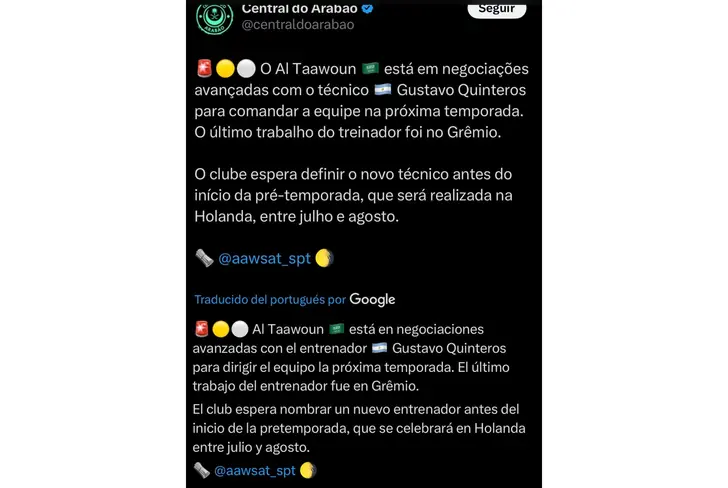Open @aawsat_spt mention in the Portuguese post
This screenshot has width=728, height=488.
point(263,258)
